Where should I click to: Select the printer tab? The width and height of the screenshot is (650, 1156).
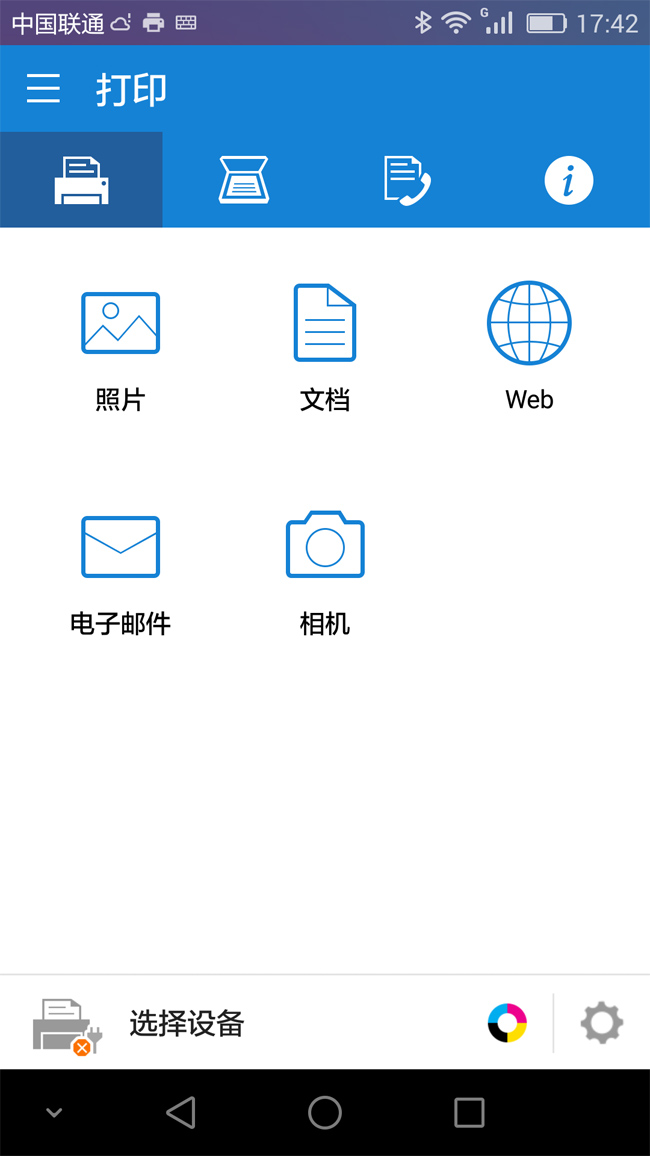coord(81,180)
